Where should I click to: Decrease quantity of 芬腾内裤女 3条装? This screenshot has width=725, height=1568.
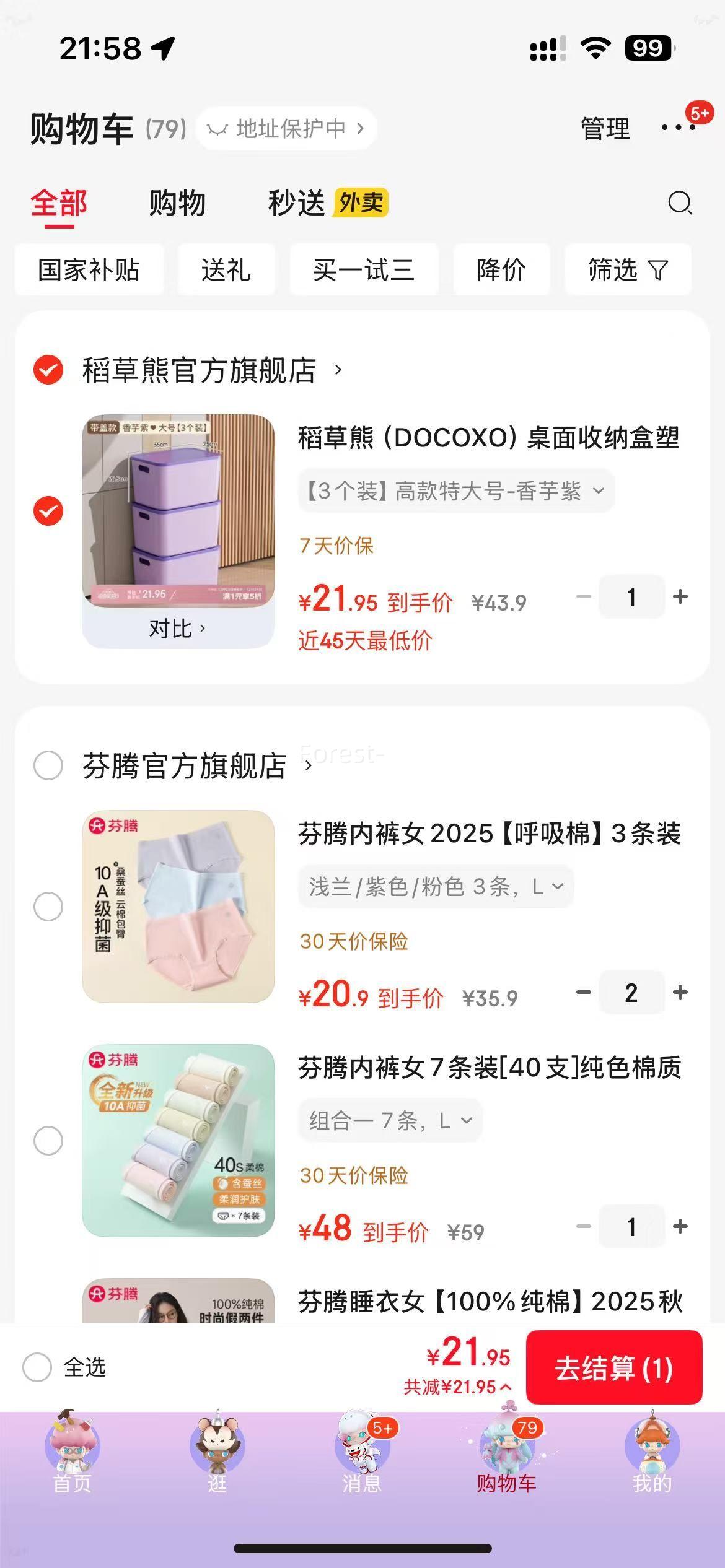pyautogui.click(x=583, y=992)
